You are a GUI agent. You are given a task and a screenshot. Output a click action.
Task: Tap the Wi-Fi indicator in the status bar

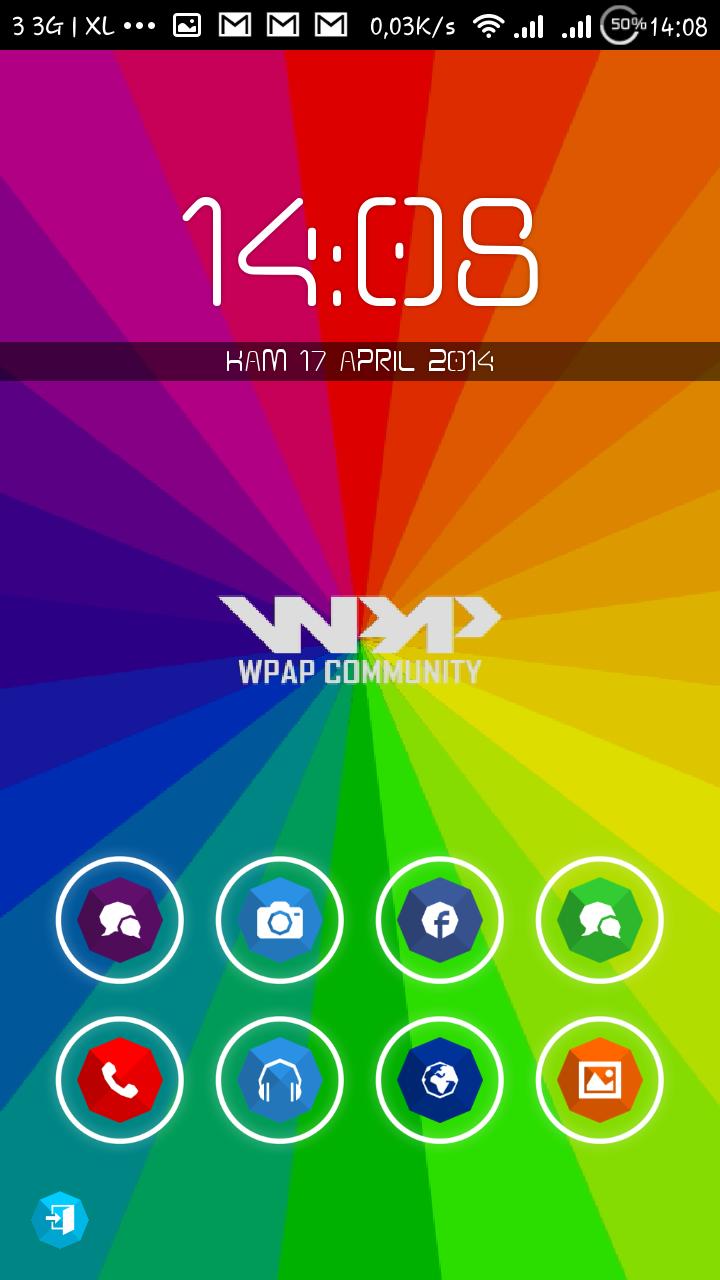488,20
